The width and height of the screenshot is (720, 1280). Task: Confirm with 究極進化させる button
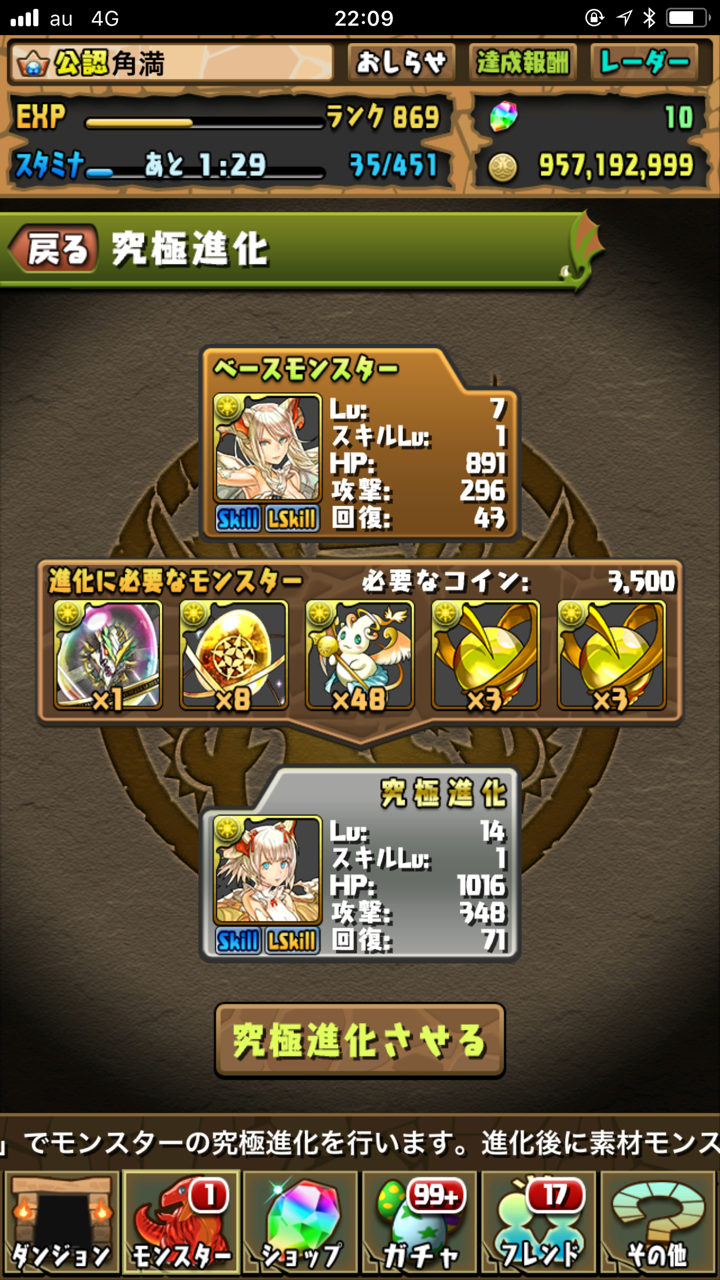coord(360,1040)
